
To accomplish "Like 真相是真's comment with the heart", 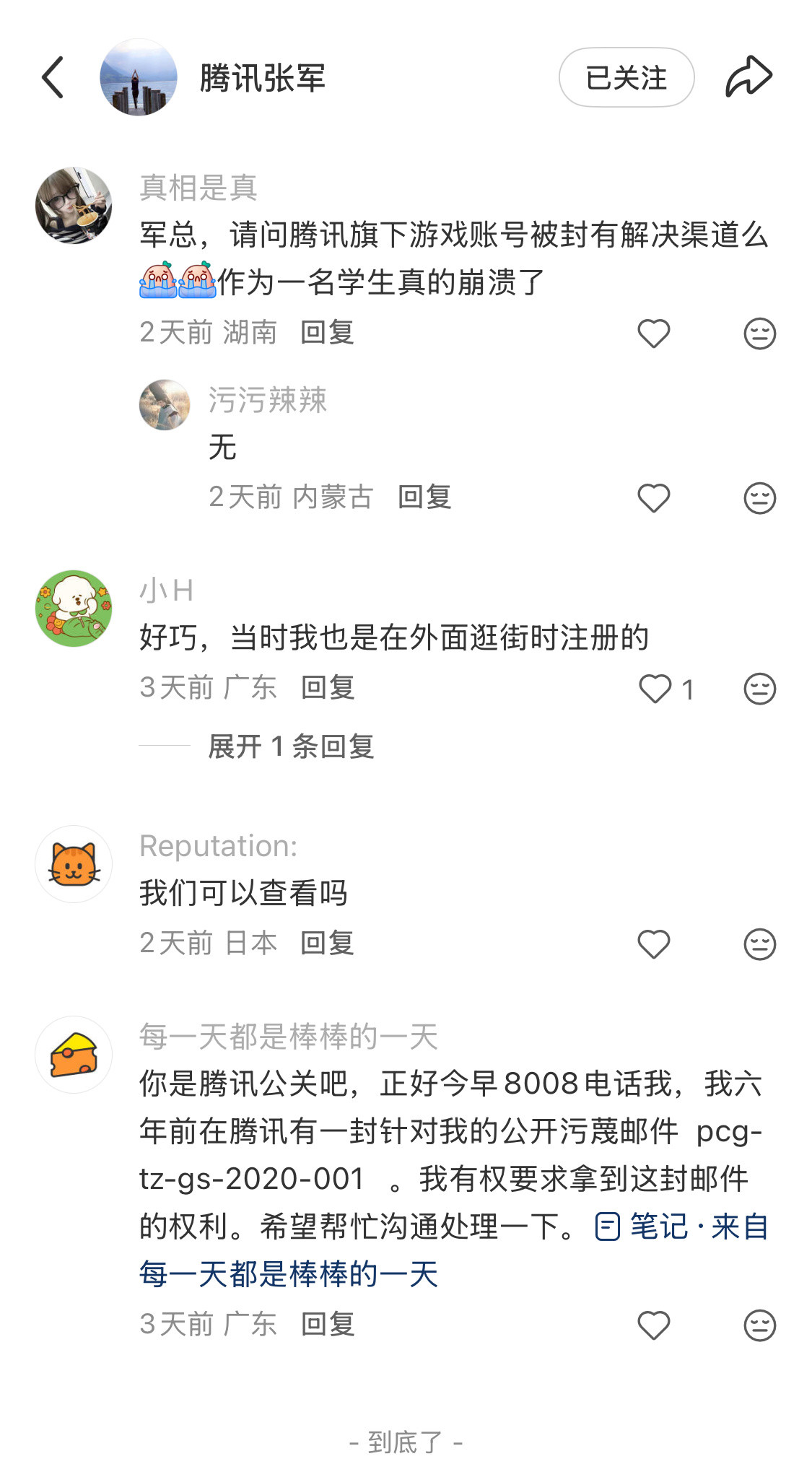I will 653,332.
